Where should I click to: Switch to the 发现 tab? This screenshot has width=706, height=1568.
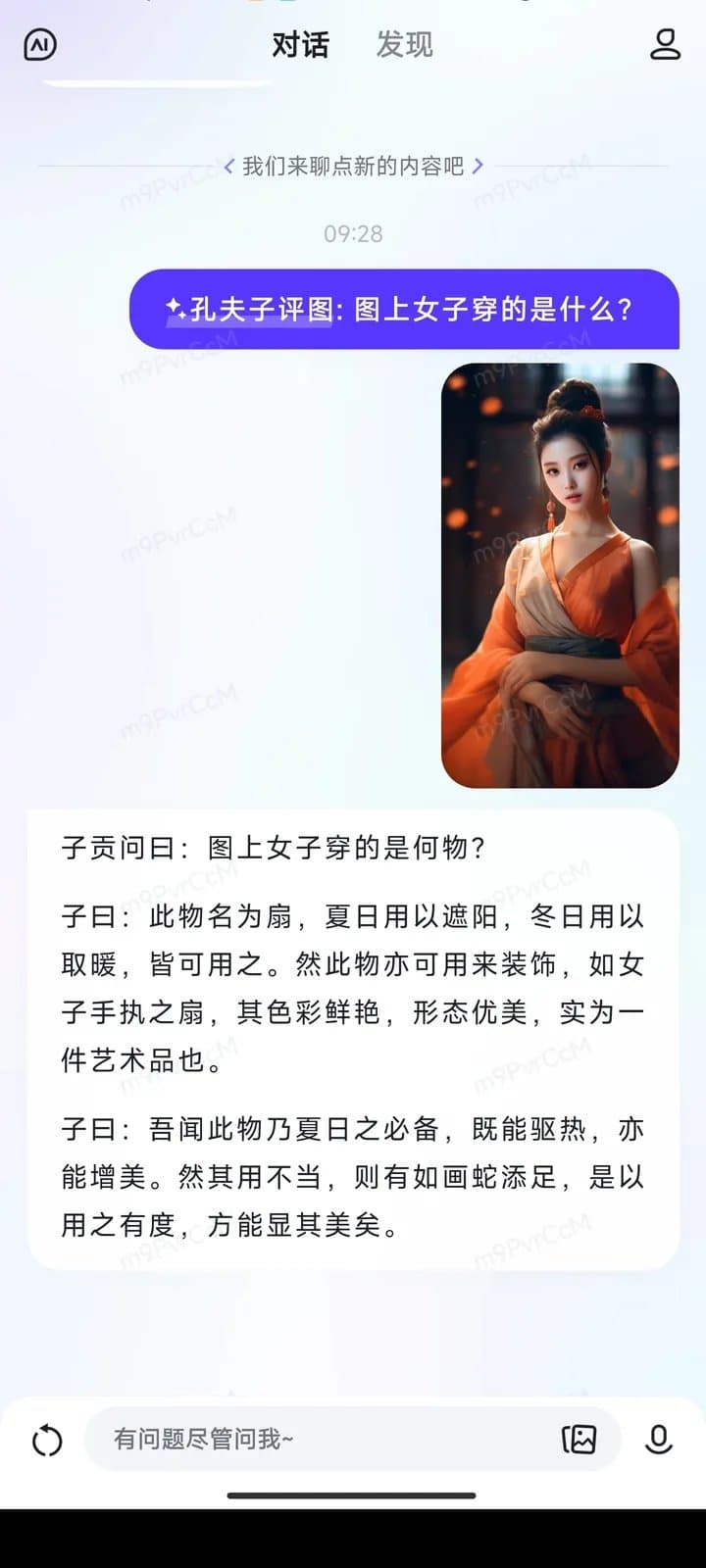pyautogui.click(x=404, y=45)
